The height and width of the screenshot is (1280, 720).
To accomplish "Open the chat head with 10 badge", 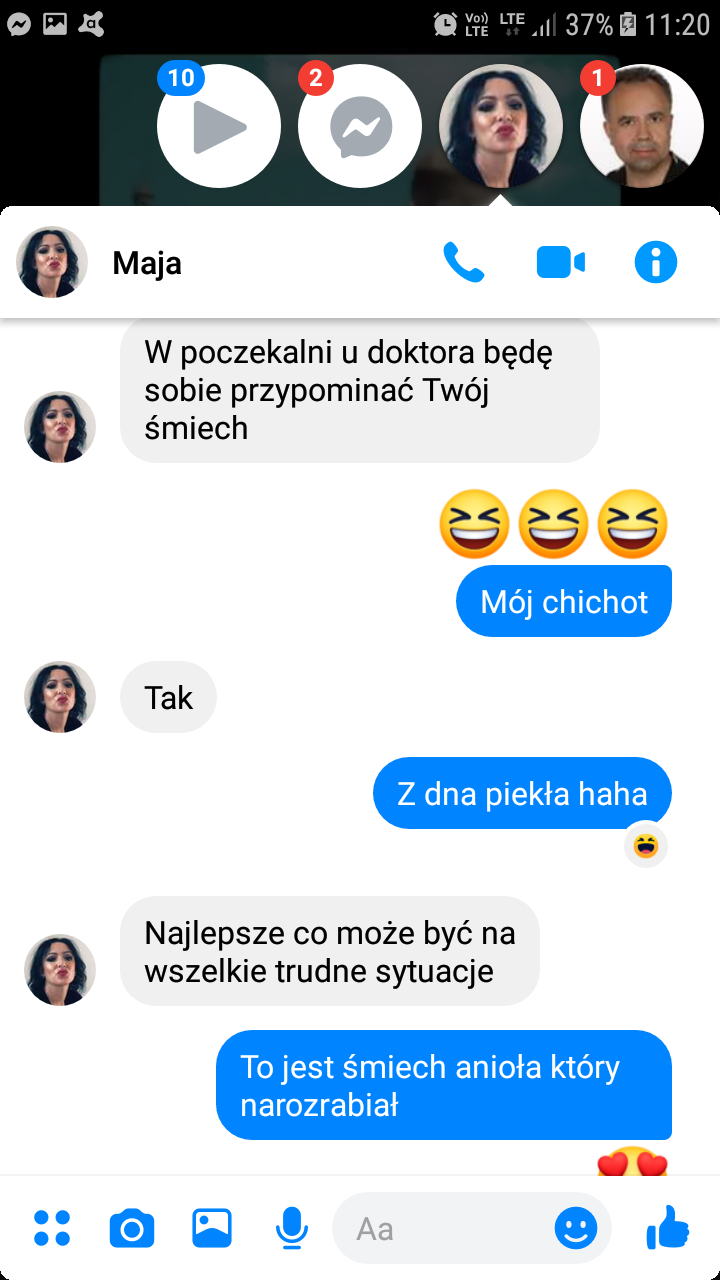I will [219, 126].
